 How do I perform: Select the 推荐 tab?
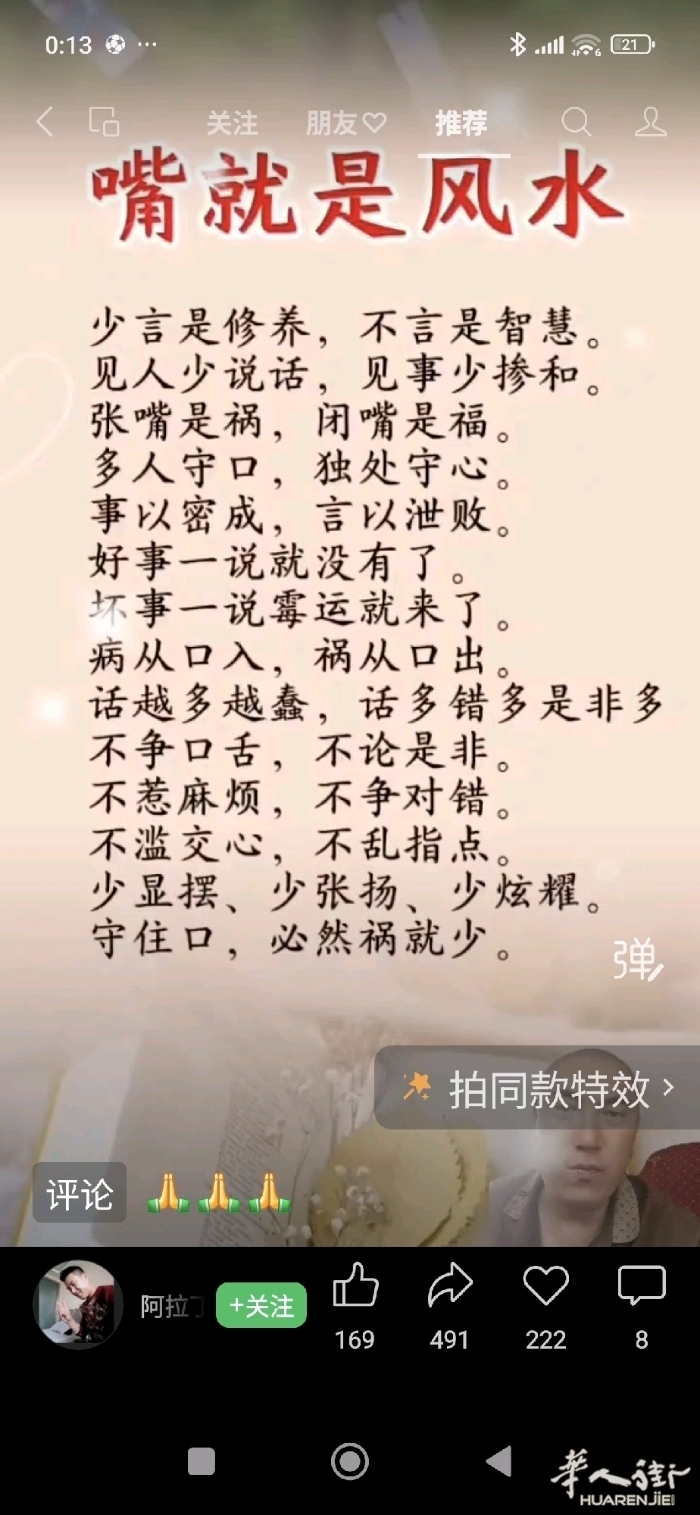[462, 123]
